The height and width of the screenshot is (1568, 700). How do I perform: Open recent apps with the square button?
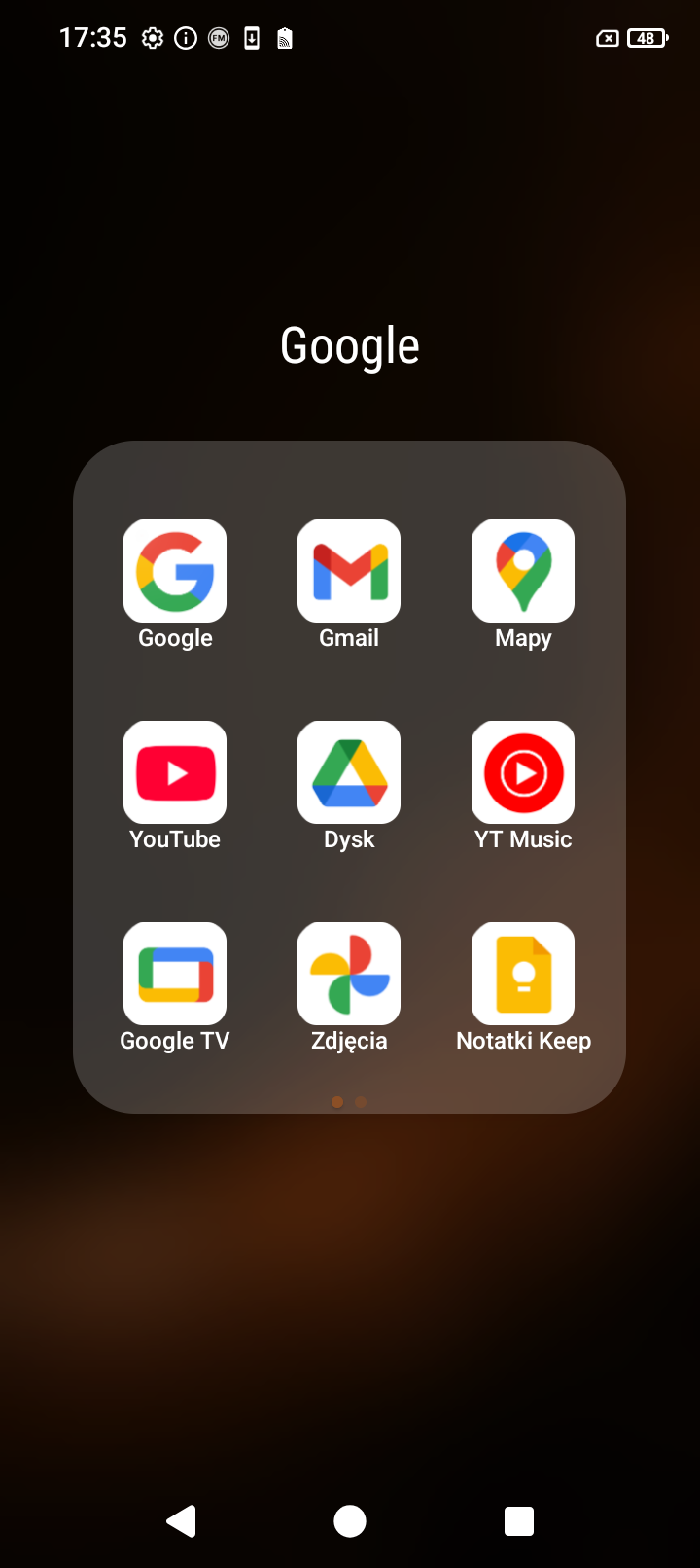click(519, 1521)
